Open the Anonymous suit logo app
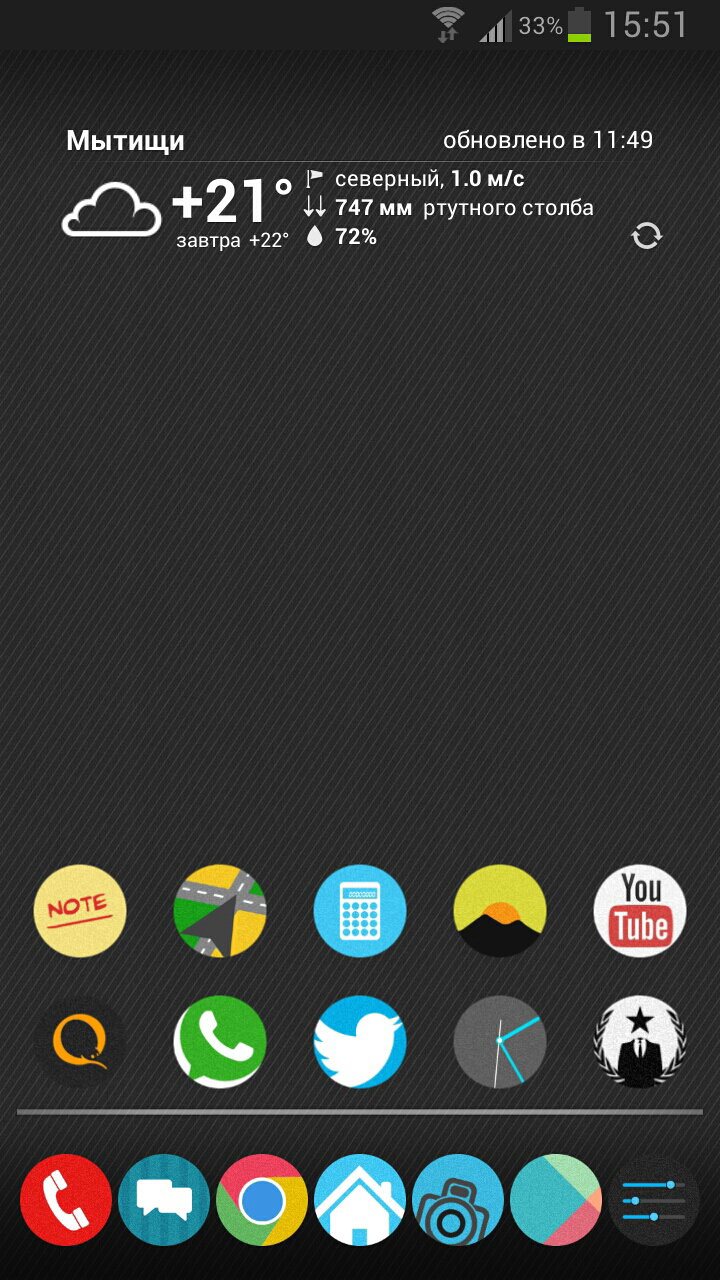Viewport: 720px width, 1280px height. click(640, 1041)
